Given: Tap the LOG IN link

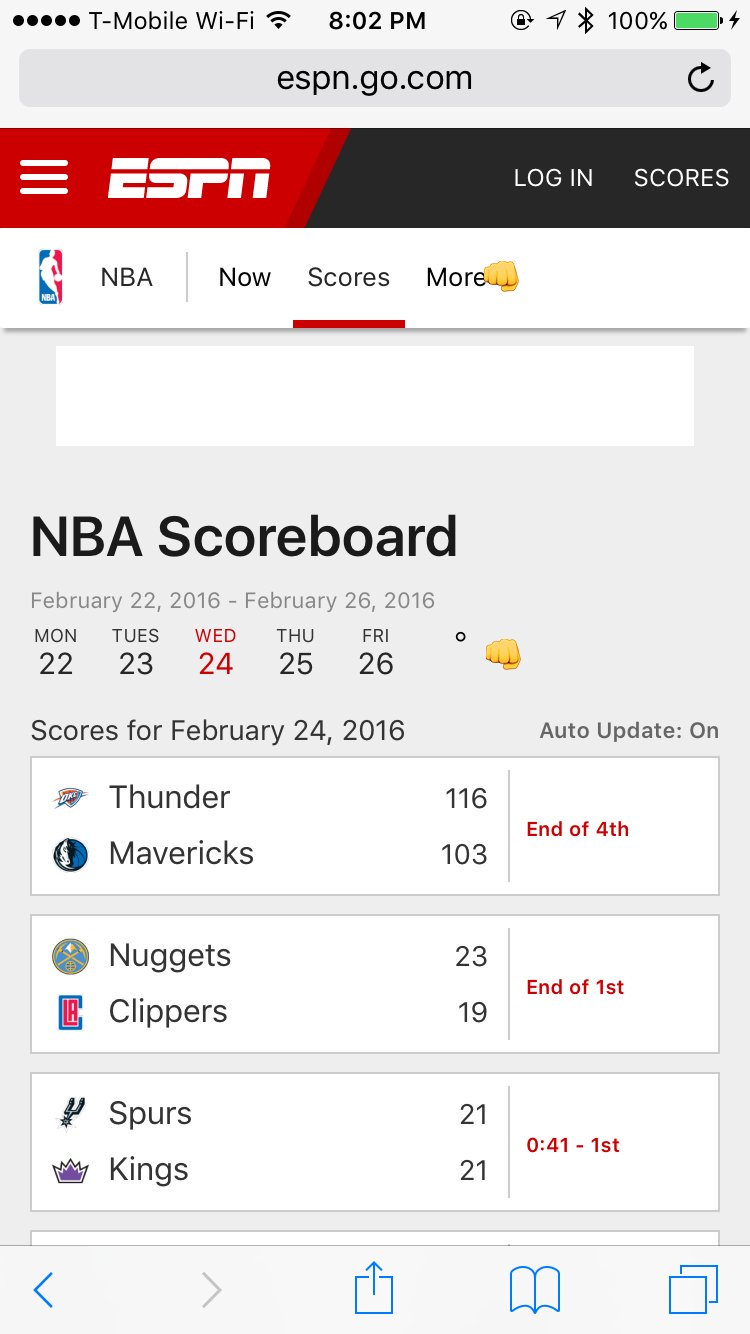Looking at the screenshot, I should (x=553, y=178).
